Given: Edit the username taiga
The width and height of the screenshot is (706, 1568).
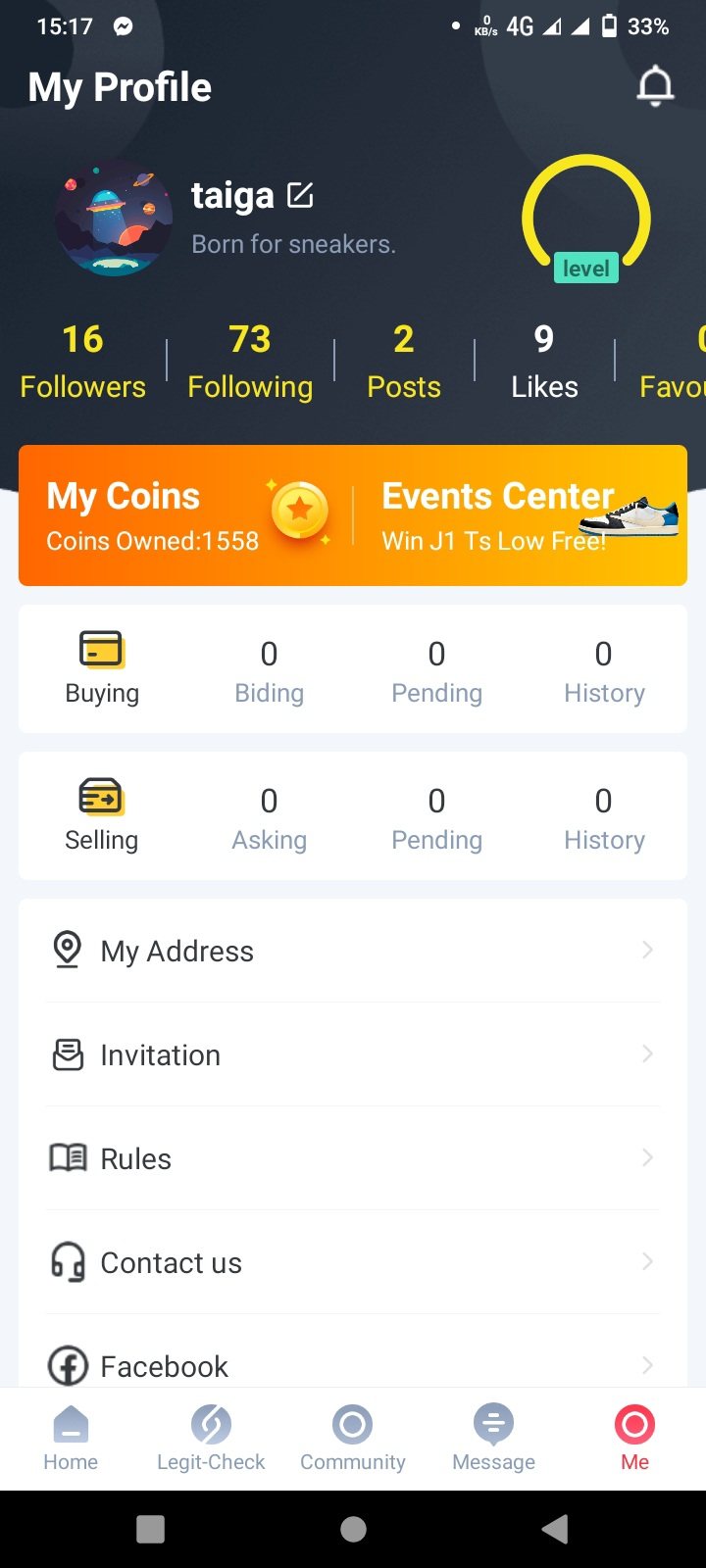Looking at the screenshot, I should pyautogui.click(x=300, y=195).
